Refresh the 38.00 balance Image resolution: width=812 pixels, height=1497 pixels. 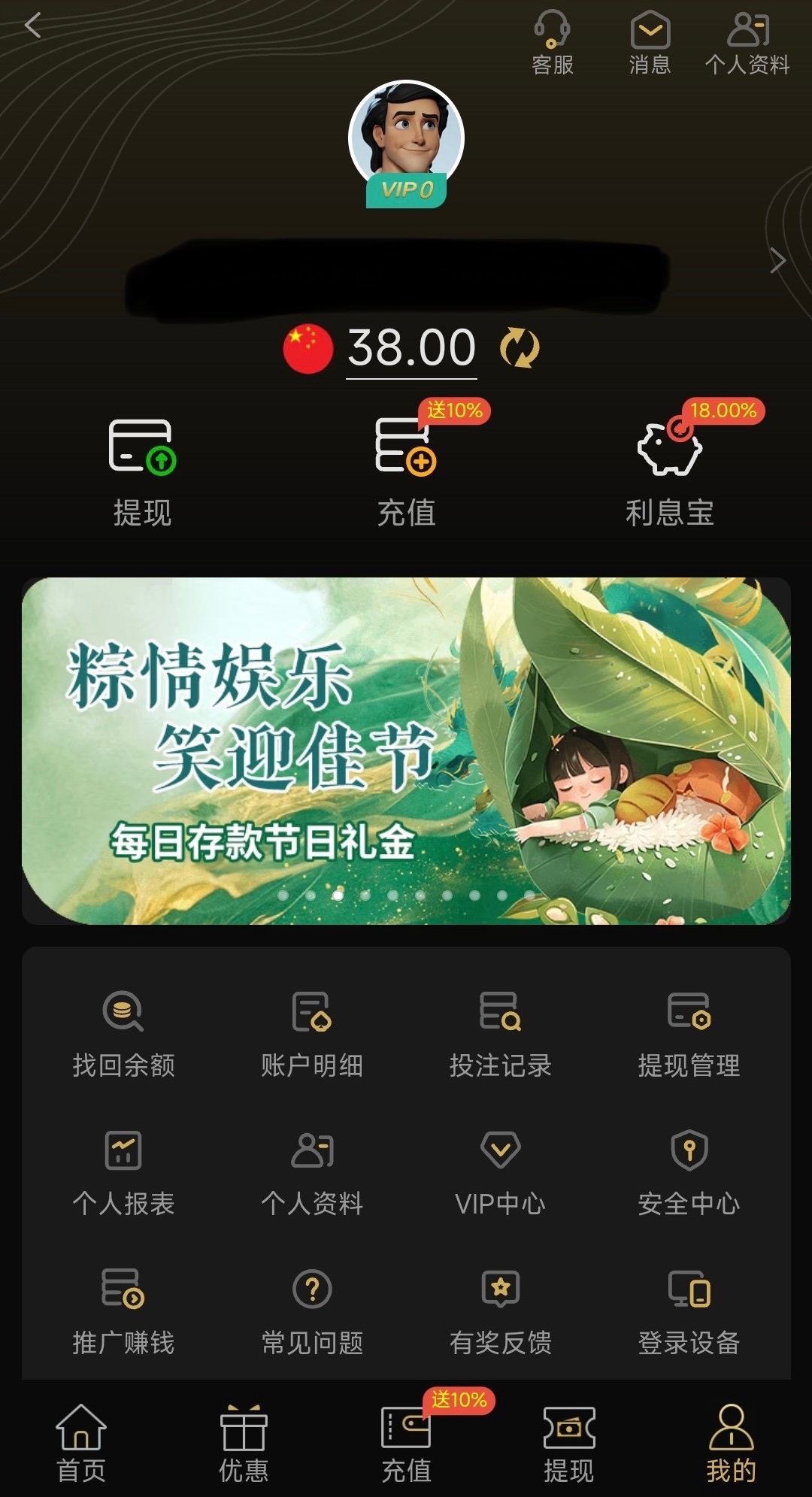point(520,348)
